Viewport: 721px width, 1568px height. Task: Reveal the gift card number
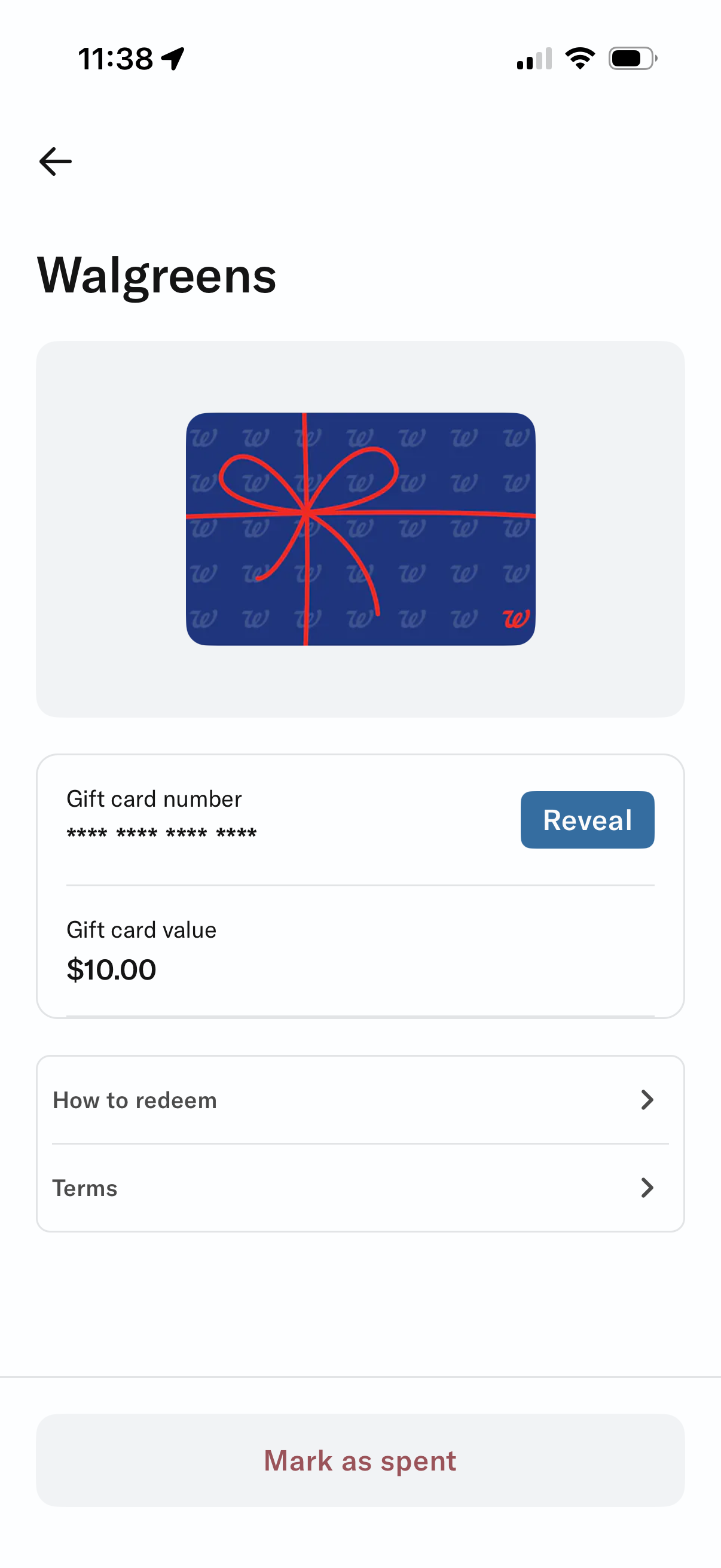click(586, 819)
